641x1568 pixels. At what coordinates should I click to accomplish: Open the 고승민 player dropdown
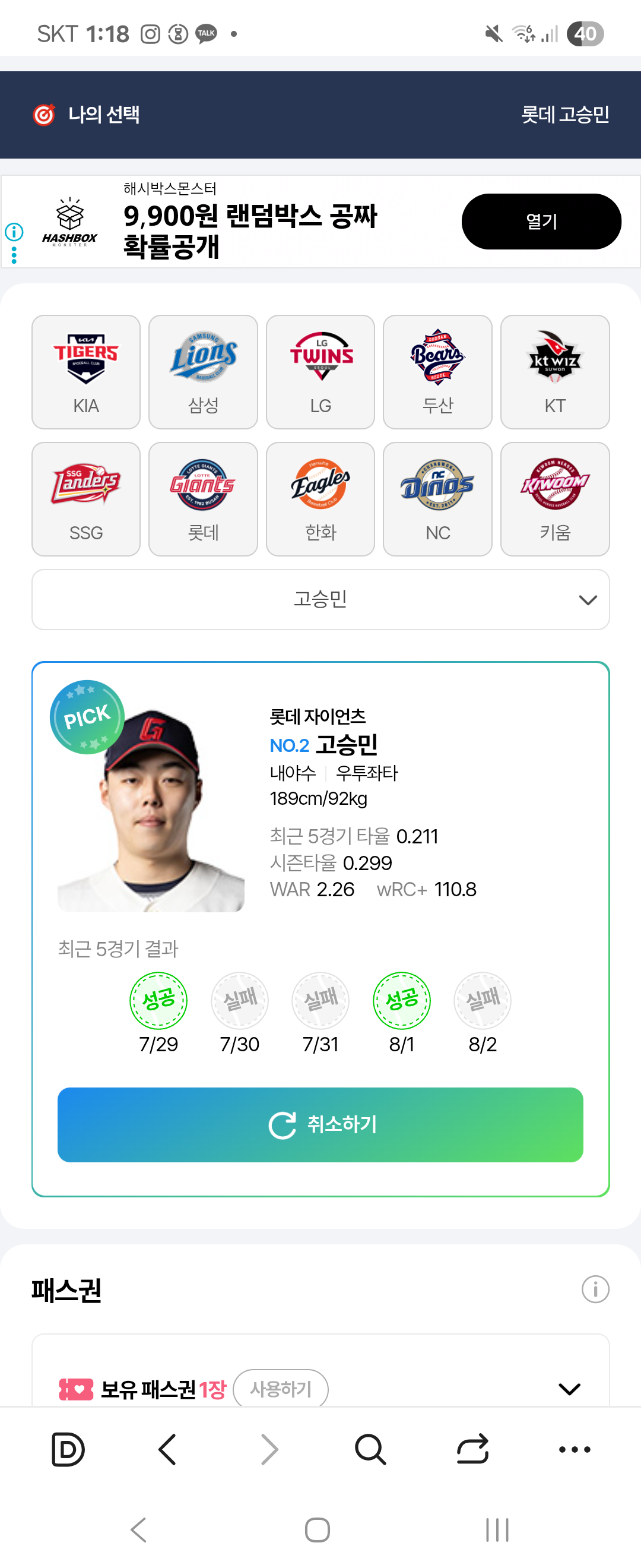click(x=320, y=599)
